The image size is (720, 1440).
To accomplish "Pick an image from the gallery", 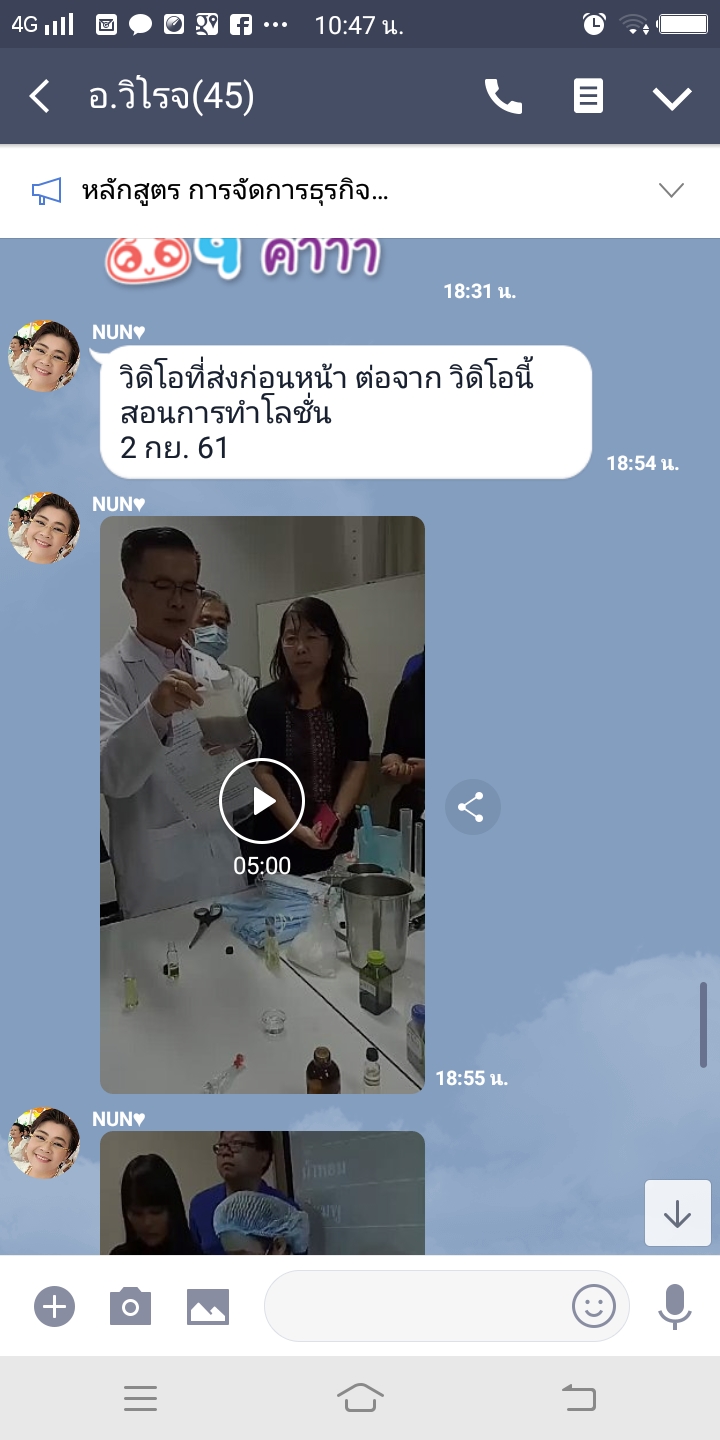I will (x=208, y=1306).
